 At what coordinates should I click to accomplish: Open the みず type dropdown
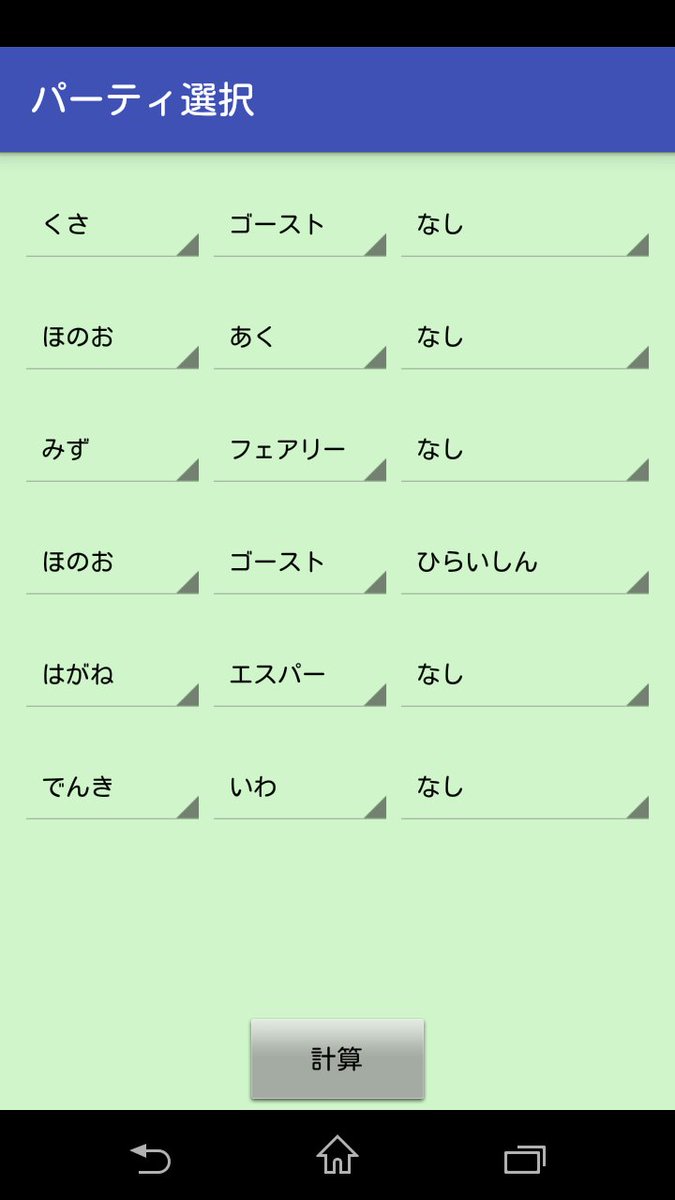pyautogui.click(x=112, y=451)
